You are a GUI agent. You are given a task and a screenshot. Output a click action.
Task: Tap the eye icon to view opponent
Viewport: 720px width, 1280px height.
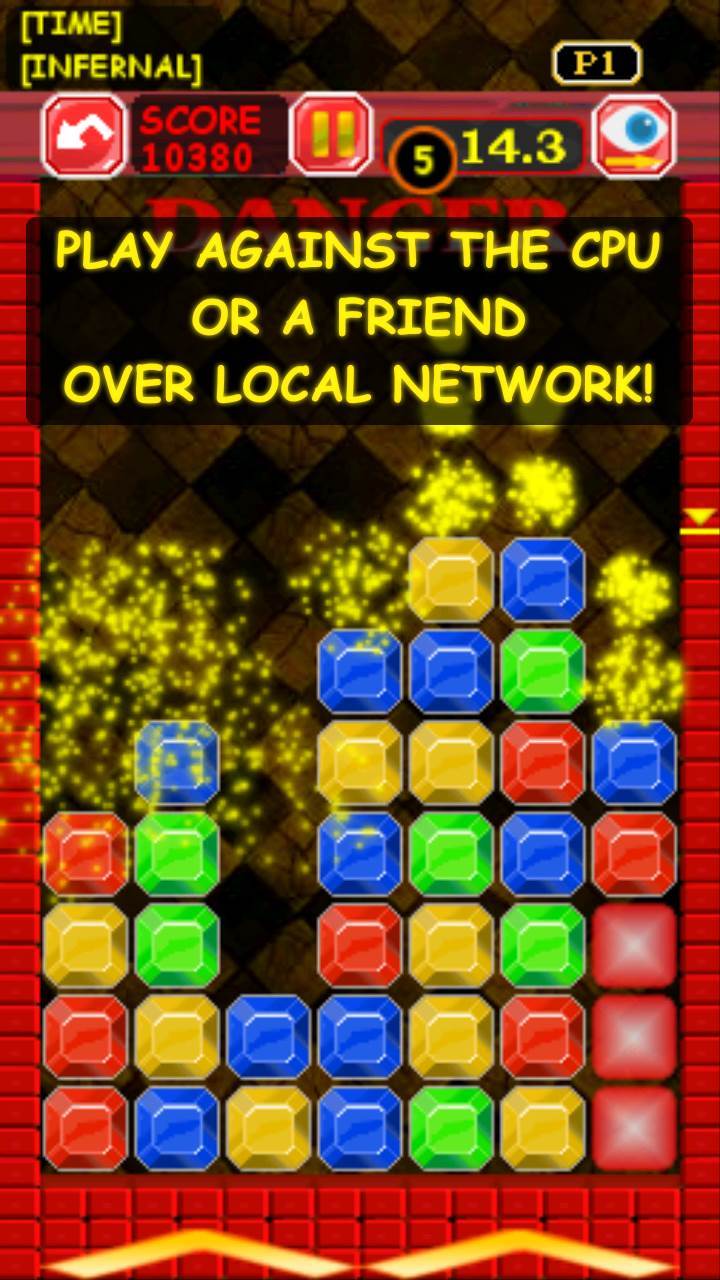click(634, 136)
